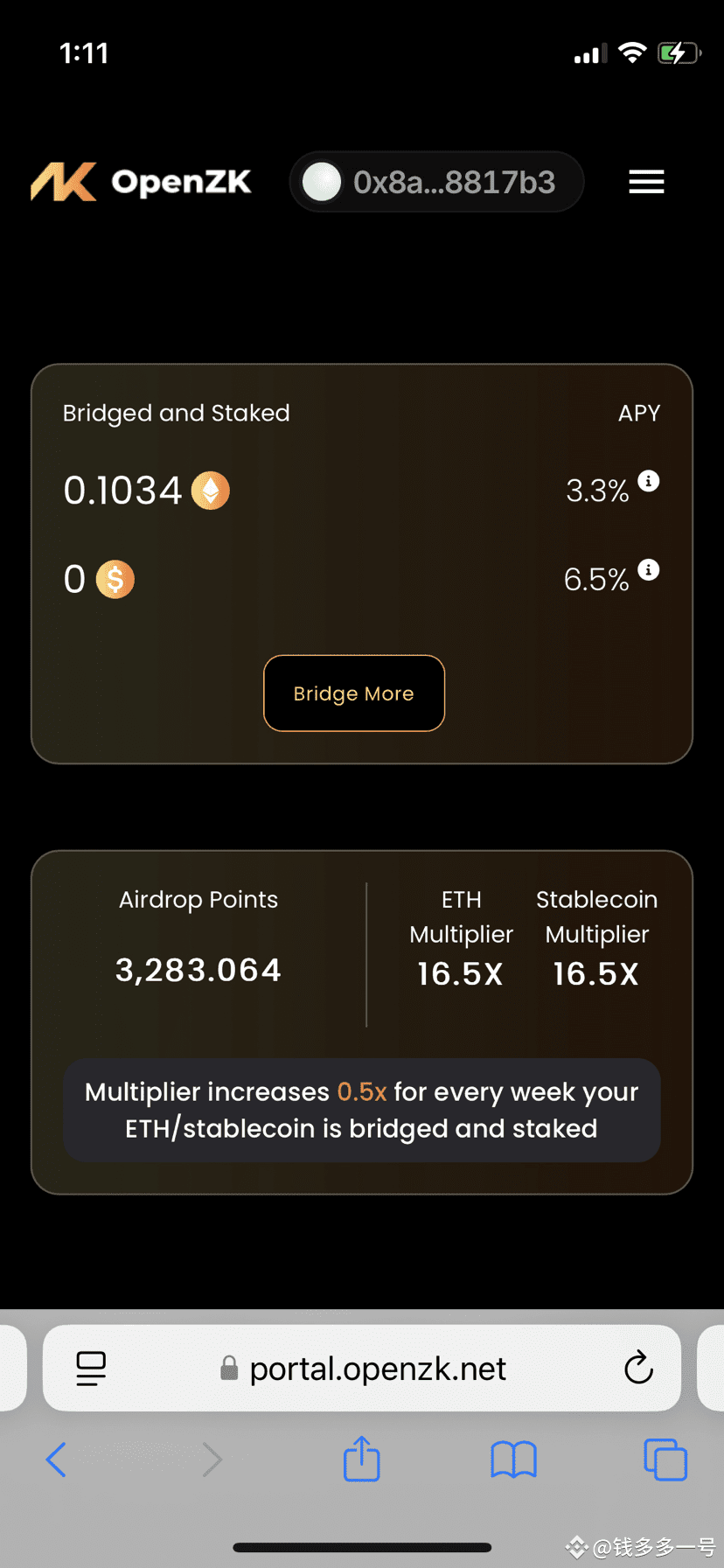This screenshot has width=724, height=1568.
Task: Share this page
Action: pyautogui.click(x=361, y=1459)
